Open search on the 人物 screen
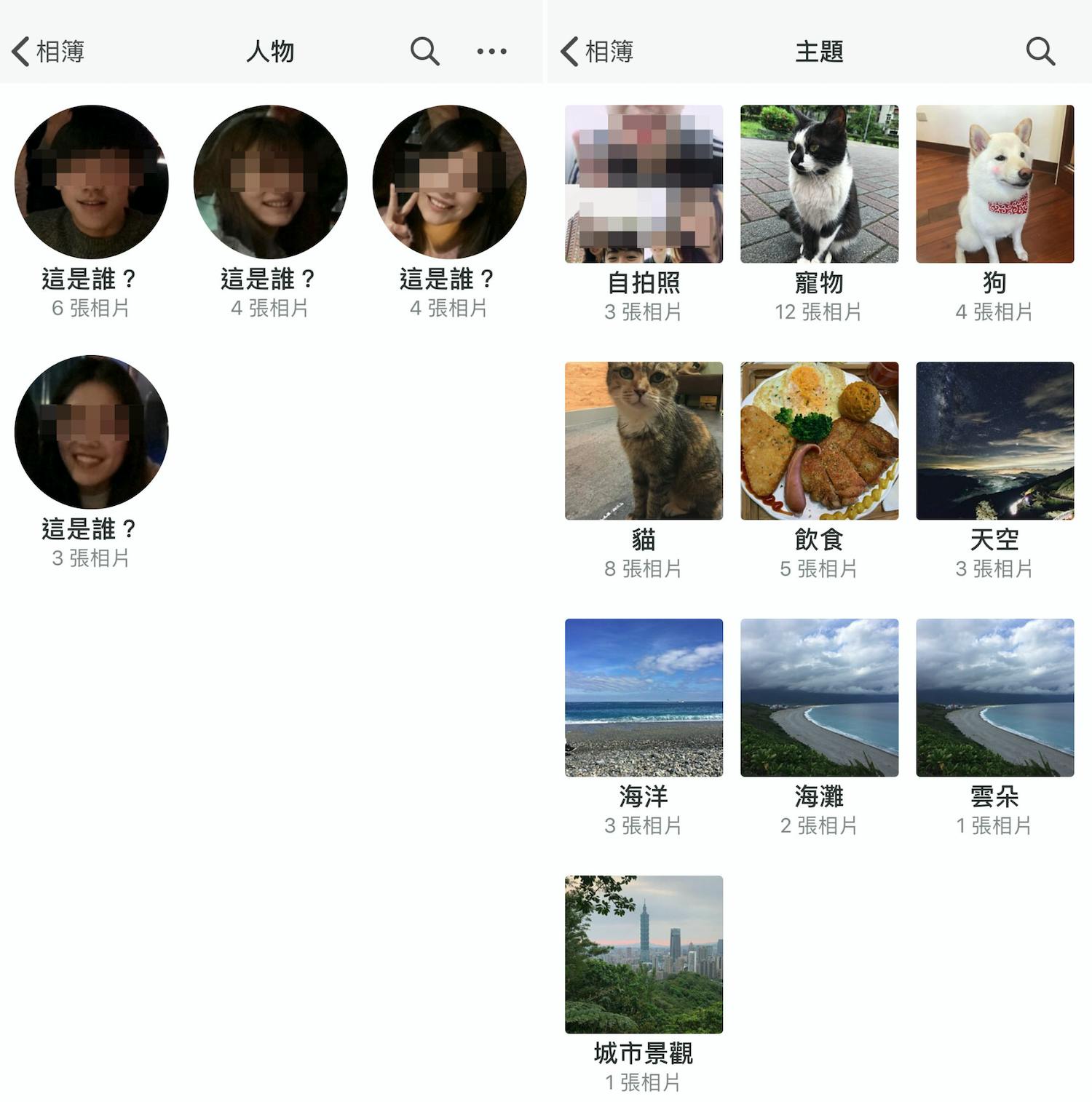Image resolution: width=1092 pixels, height=1102 pixels. pyautogui.click(x=424, y=52)
